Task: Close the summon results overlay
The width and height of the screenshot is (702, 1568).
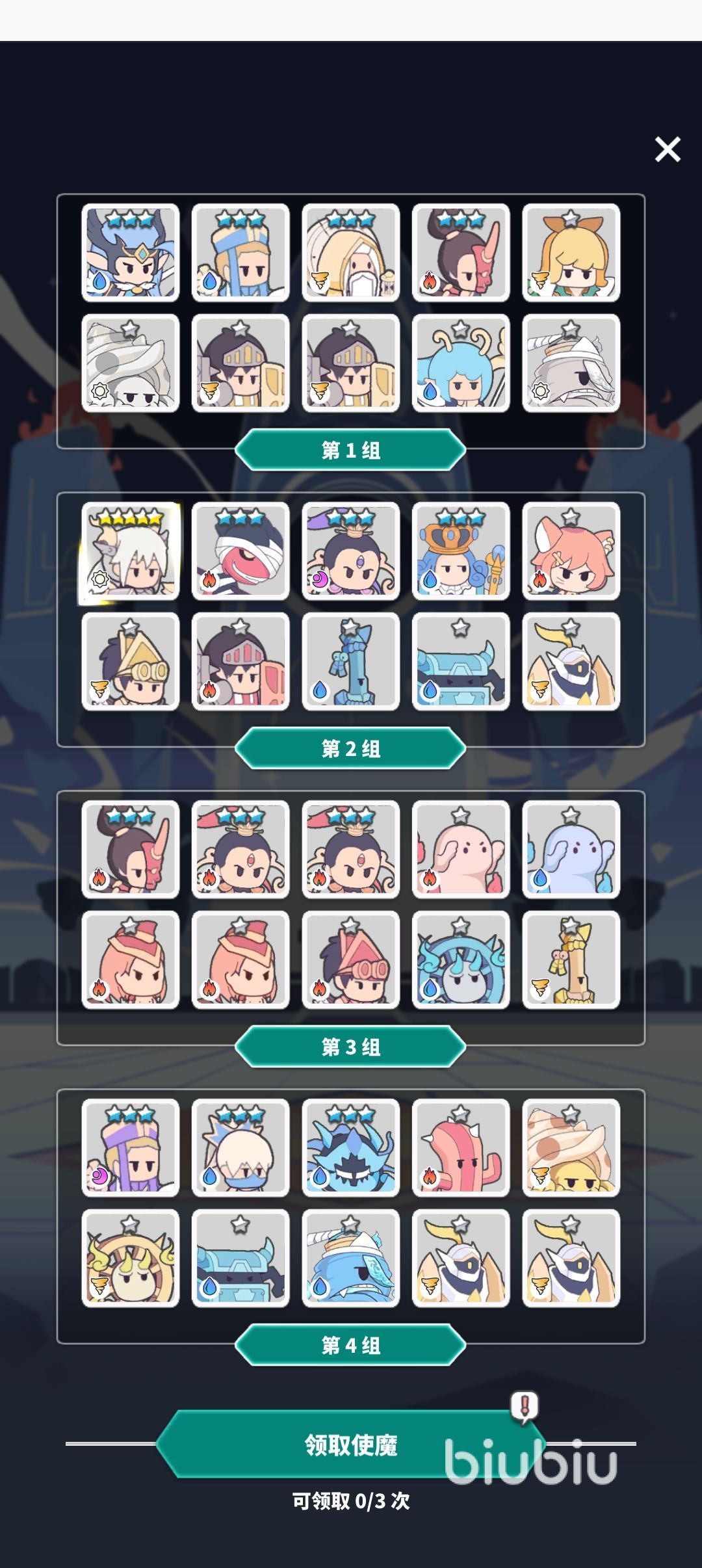Action: pyautogui.click(x=668, y=150)
